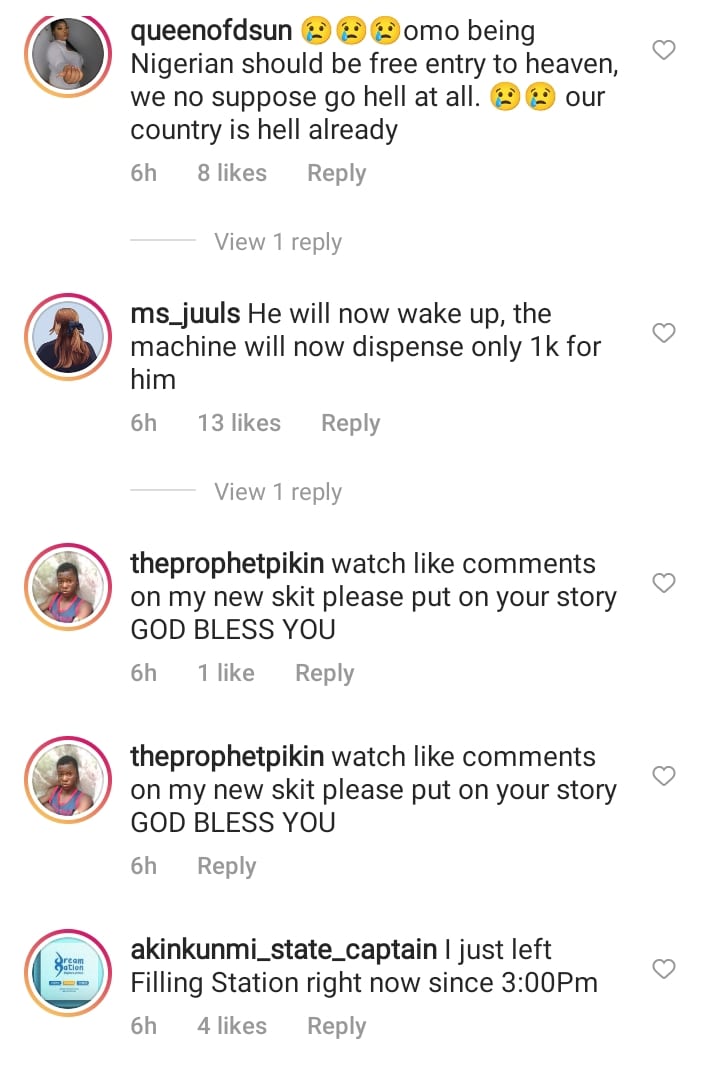This screenshot has width=720, height=1084.
Task: Like akinkunmi_state_captain's comment
Action: (x=664, y=969)
